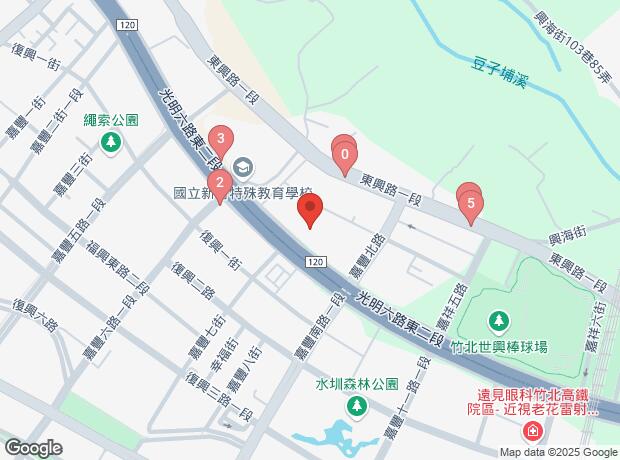Tap the 國立新竹特殊教育學校 school icon
620x460 pixels.
tap(242, 164)
